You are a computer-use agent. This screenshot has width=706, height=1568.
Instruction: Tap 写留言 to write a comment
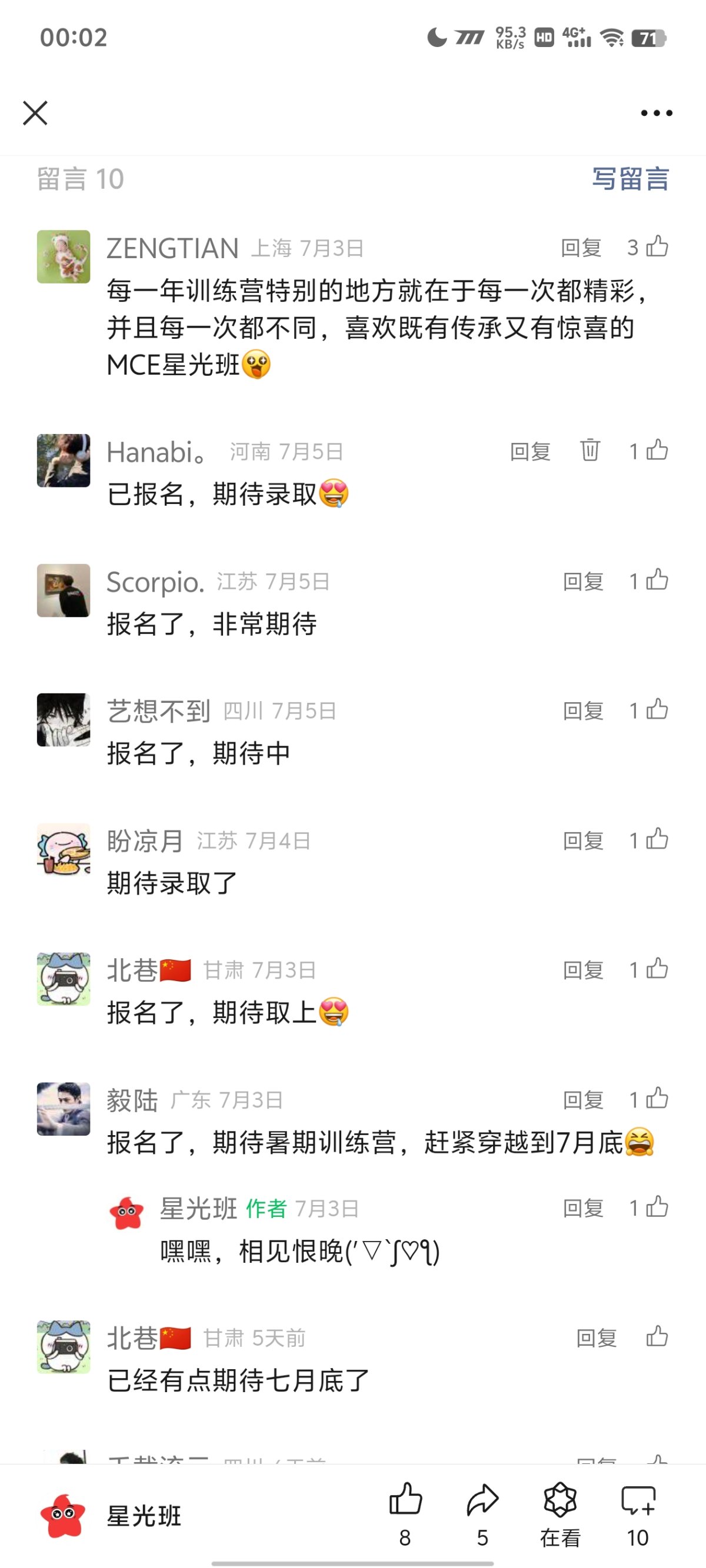click(x=630, y=179)
